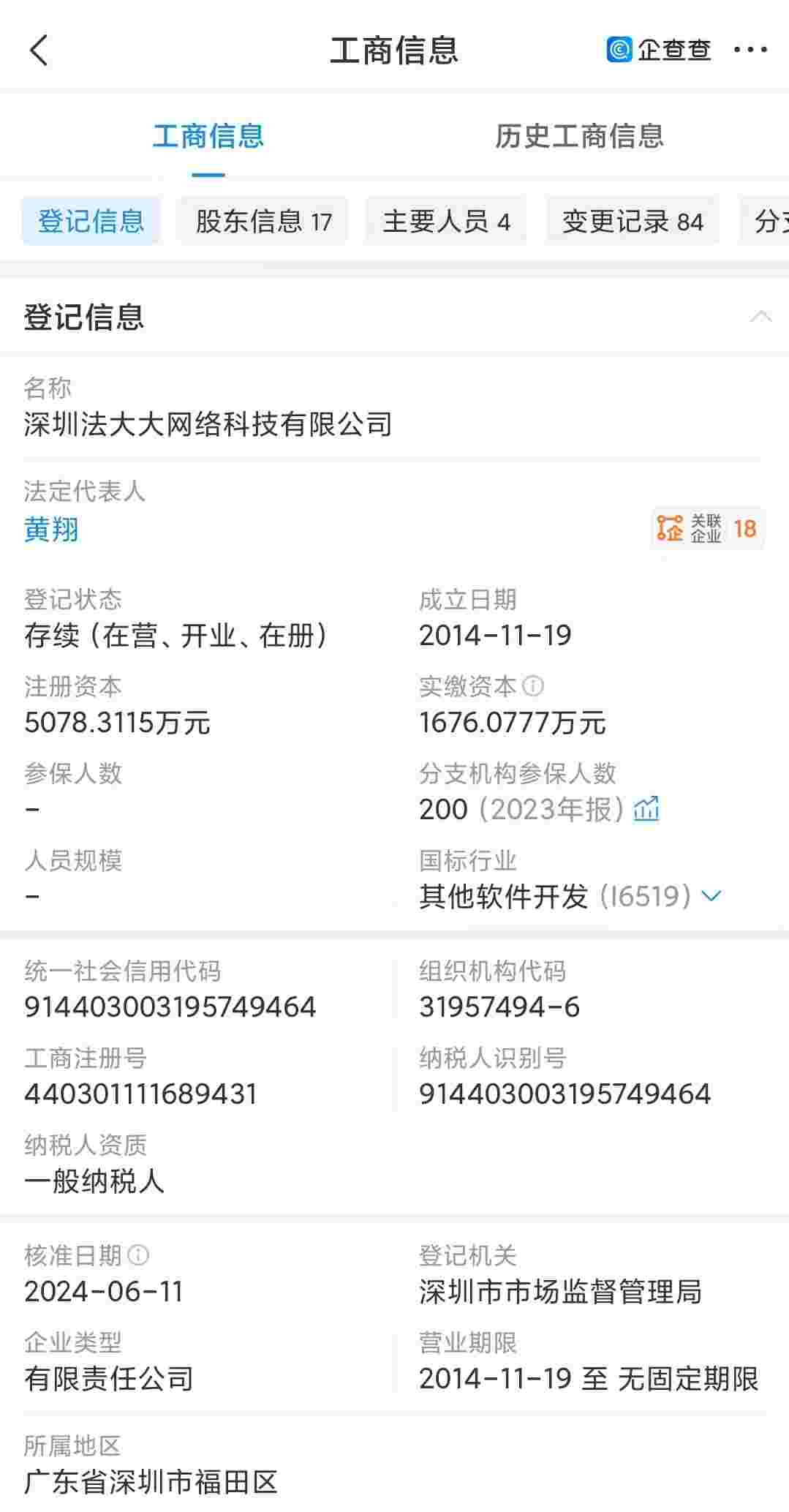The image size is (789, 1512).
Task: Jump to 主要人员 4 section
Action: tap(446, 221)
